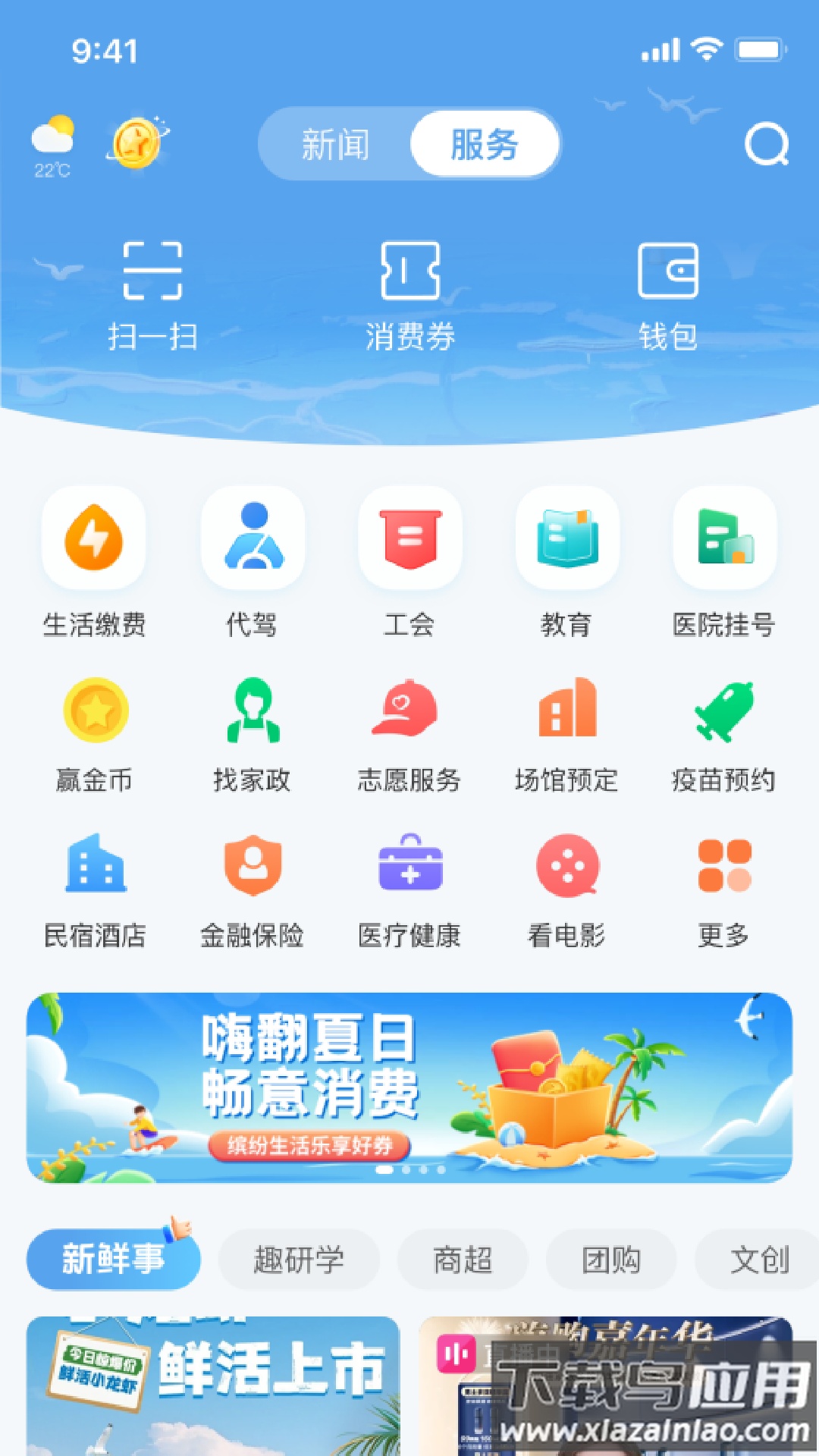Open the 钱包 wallet
The width and height of the screenshot is (819, 1456).
(668, 296)
